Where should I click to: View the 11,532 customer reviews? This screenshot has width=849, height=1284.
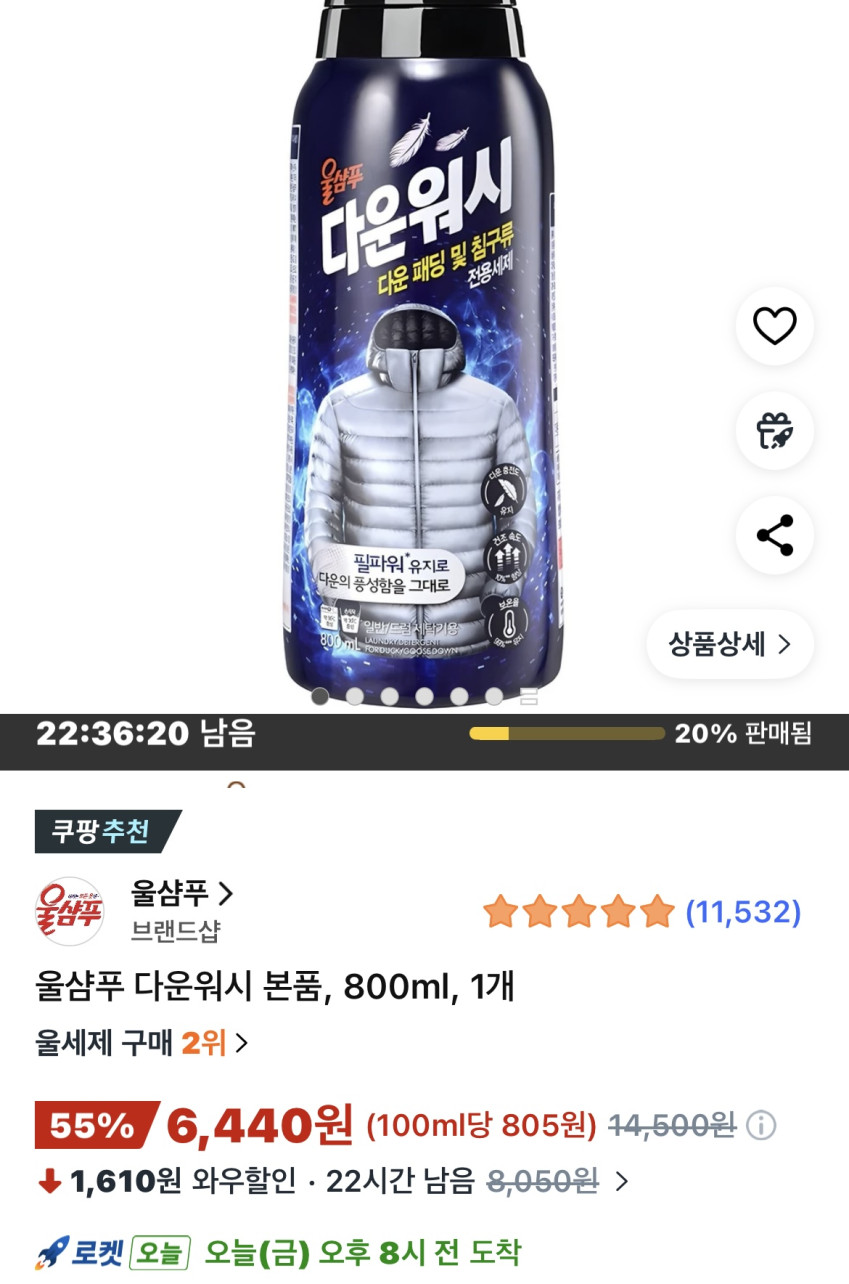742,912
